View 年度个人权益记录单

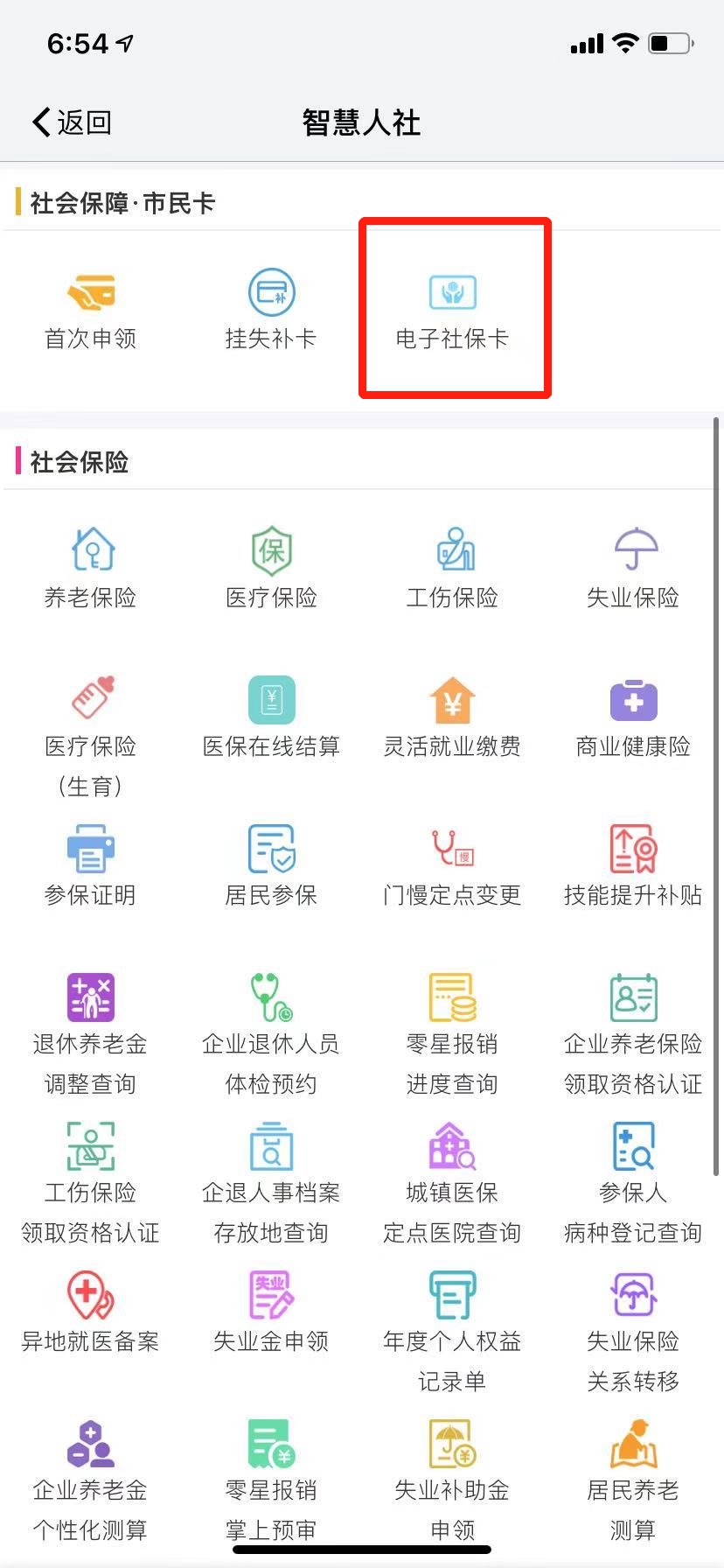[x=452, y=1330]
